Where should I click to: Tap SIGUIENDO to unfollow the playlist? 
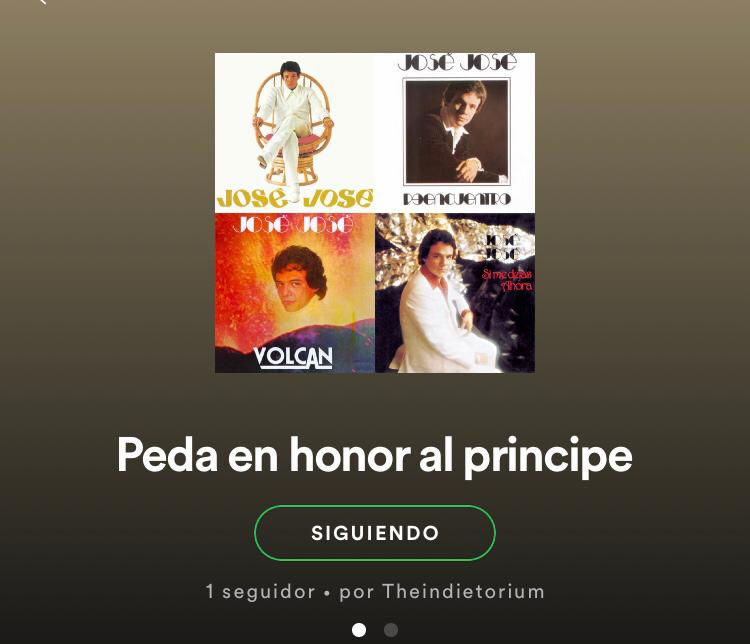(375, 533)
